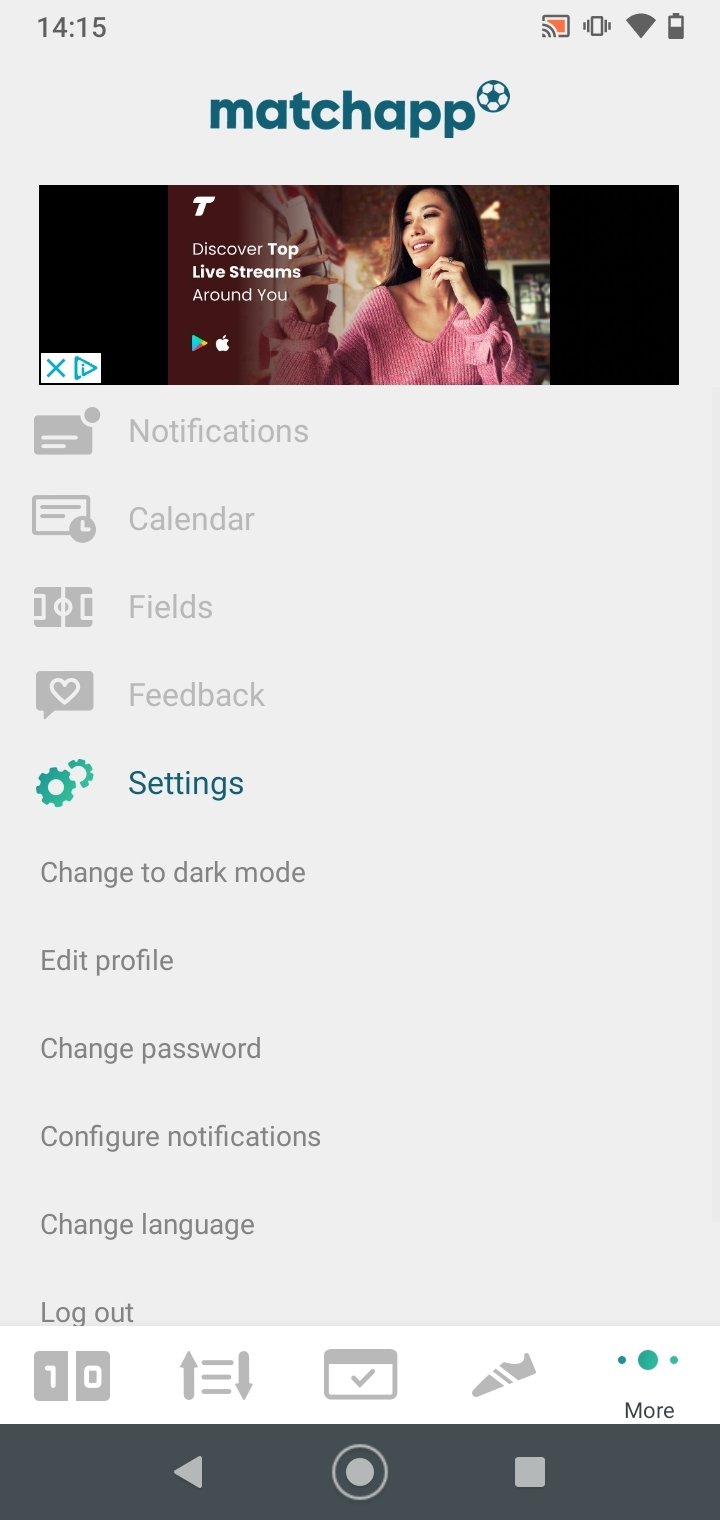Switch to the football boot tab
Image resolution: width=720 pixels, height=1520 pixels.
[x=504, y=1375]
